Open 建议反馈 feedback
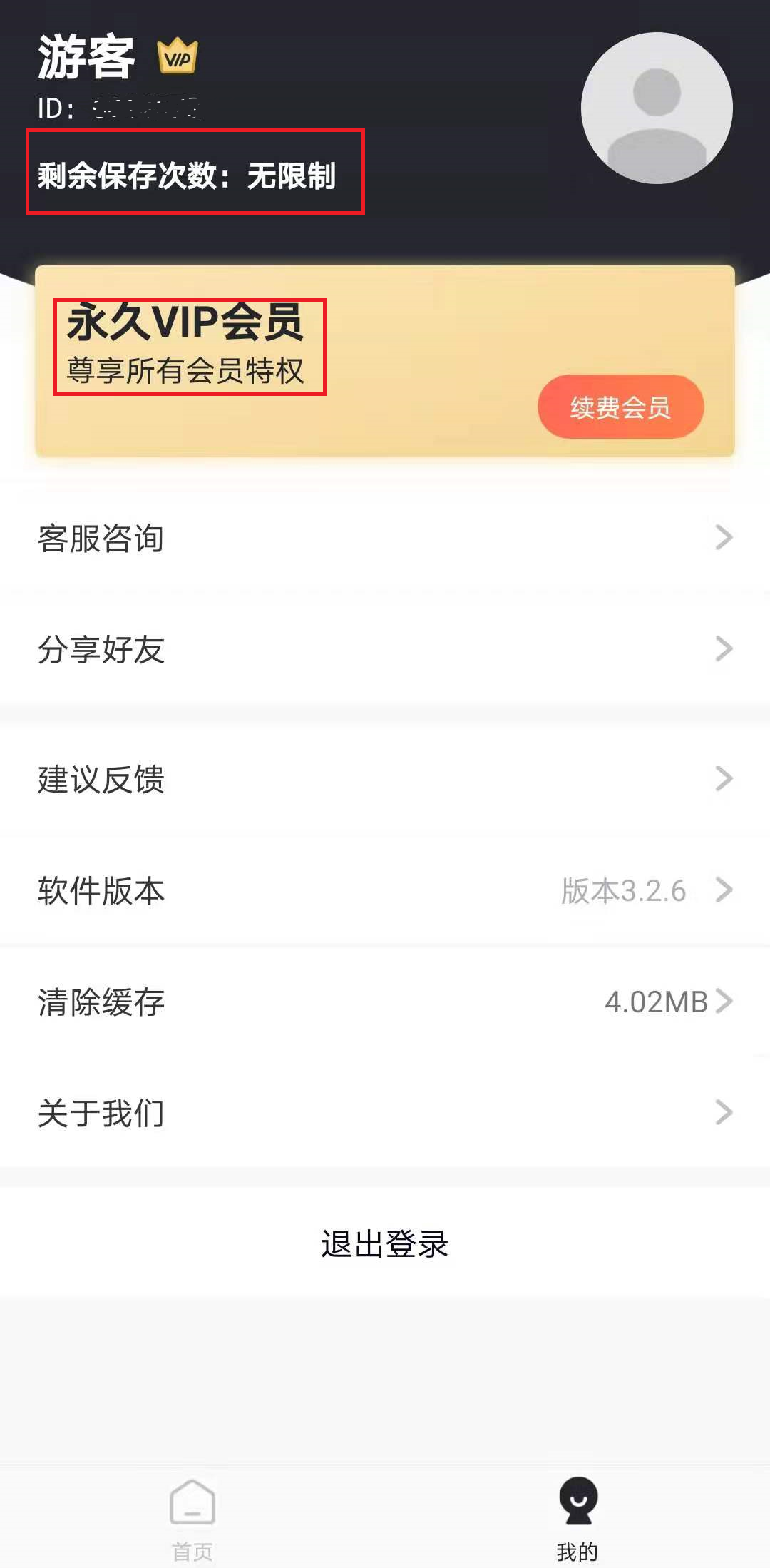 [385, 779]
